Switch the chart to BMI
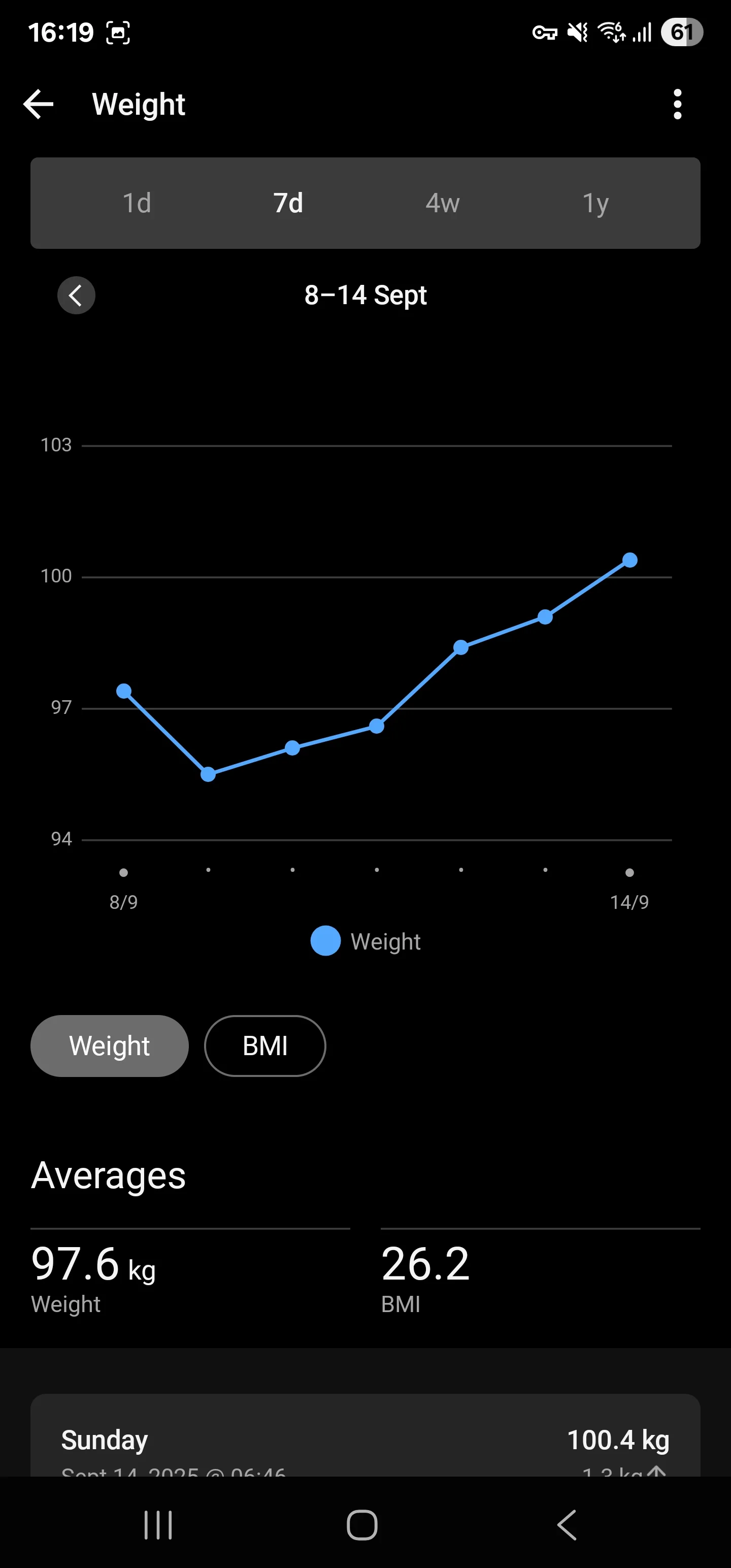The height and width of the screenshot is (1568, 731). coord(265,1046)
